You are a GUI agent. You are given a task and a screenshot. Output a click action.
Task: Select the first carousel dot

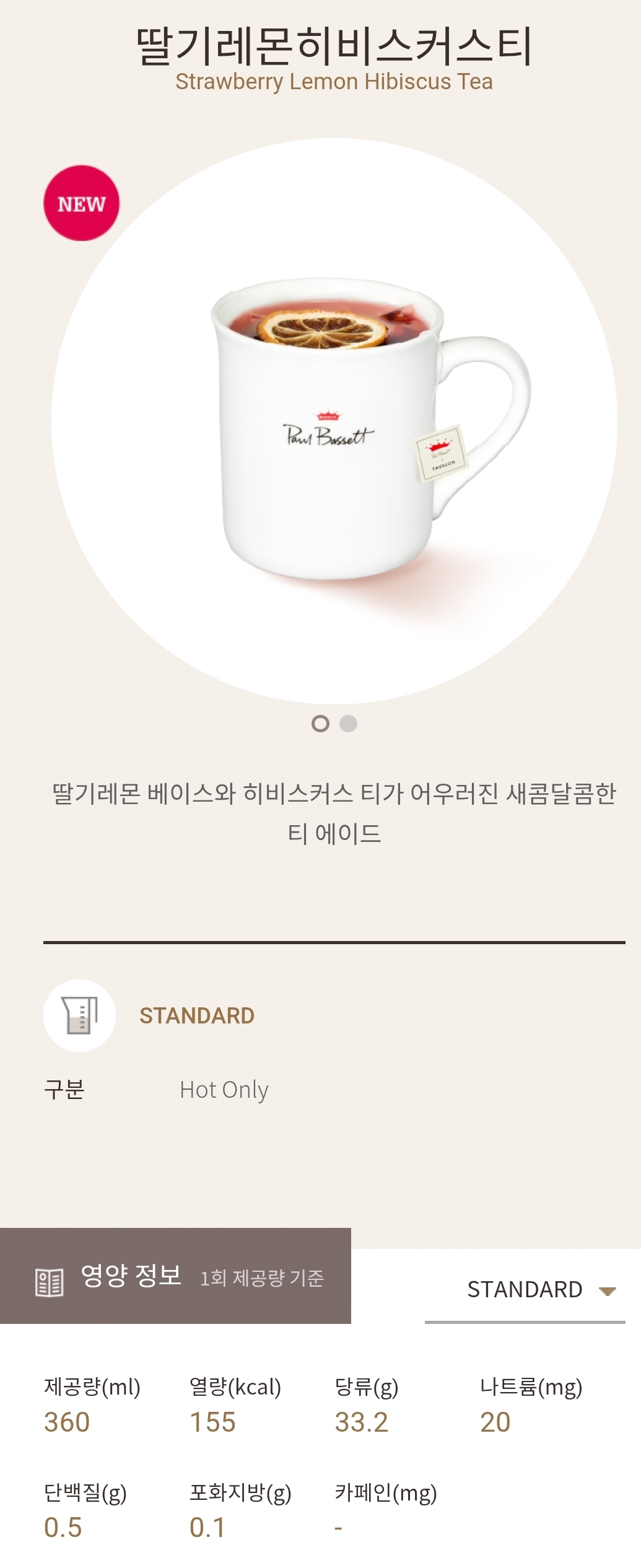pyautogui.click(x=321, y=723)
